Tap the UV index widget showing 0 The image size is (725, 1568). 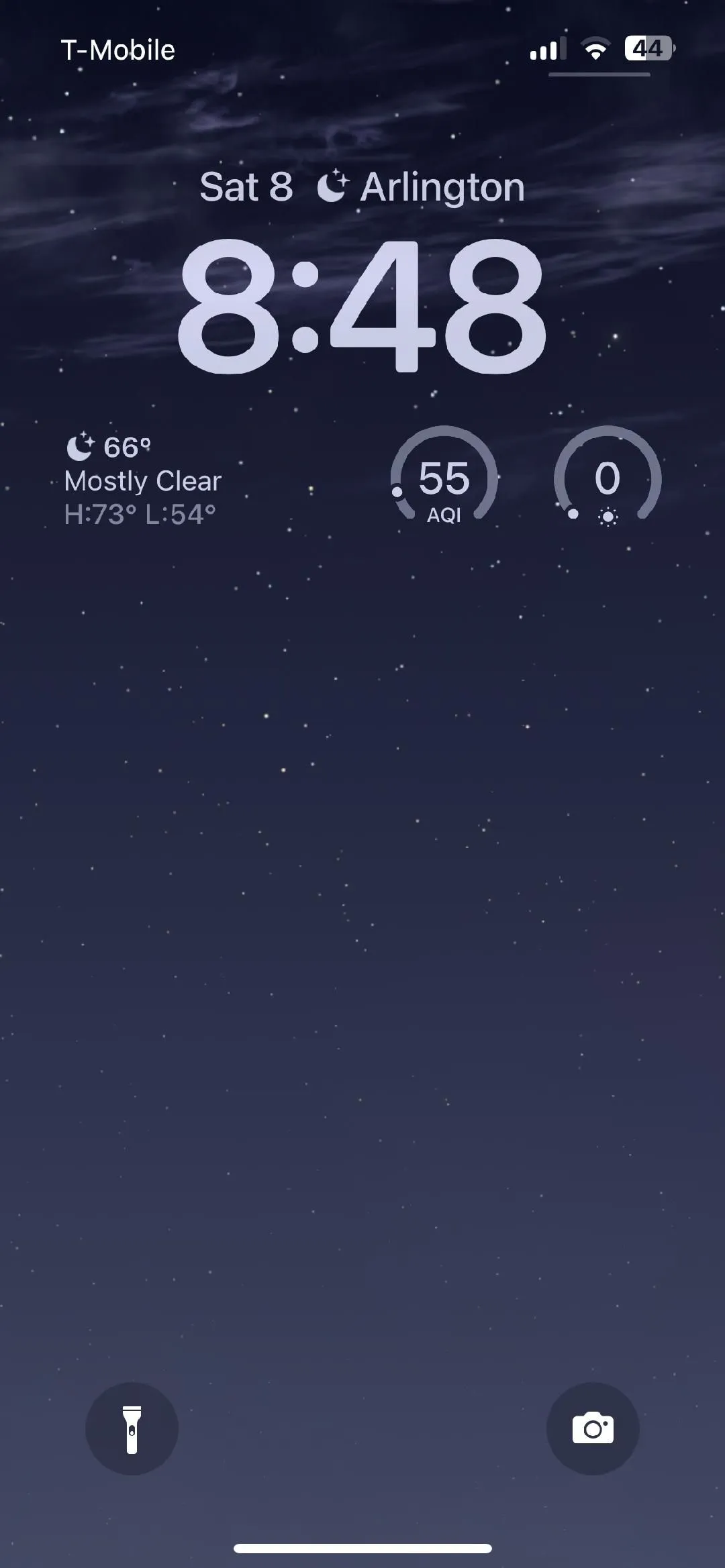coord(608,478)
